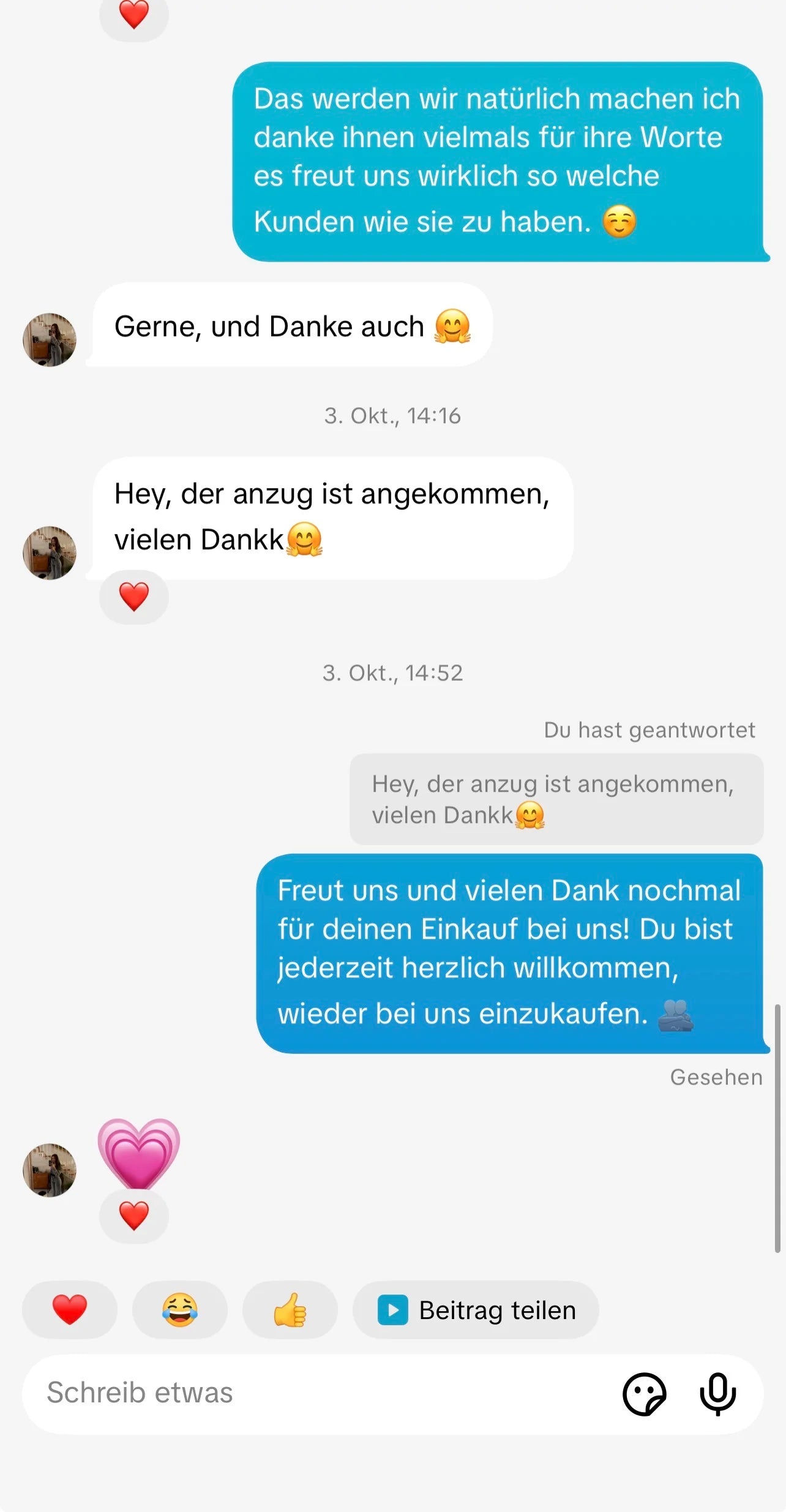The height and width of the screenshot is (1512, 786).
Task: Send the red heart quick reaction
Action: tap(69, 1310)
